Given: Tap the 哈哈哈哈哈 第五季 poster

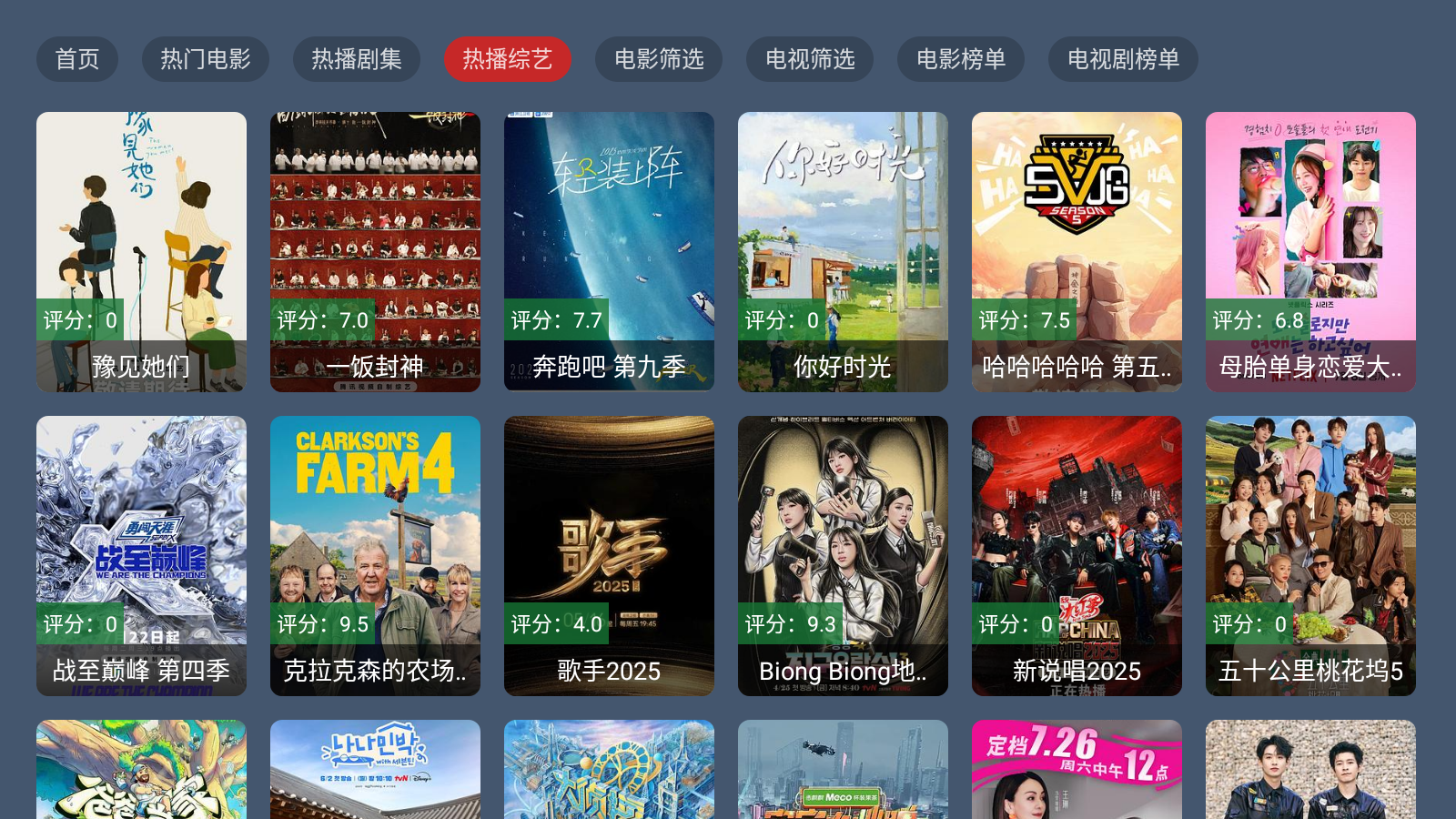Looking at the screenshot, I should (x=1077, y=252).
